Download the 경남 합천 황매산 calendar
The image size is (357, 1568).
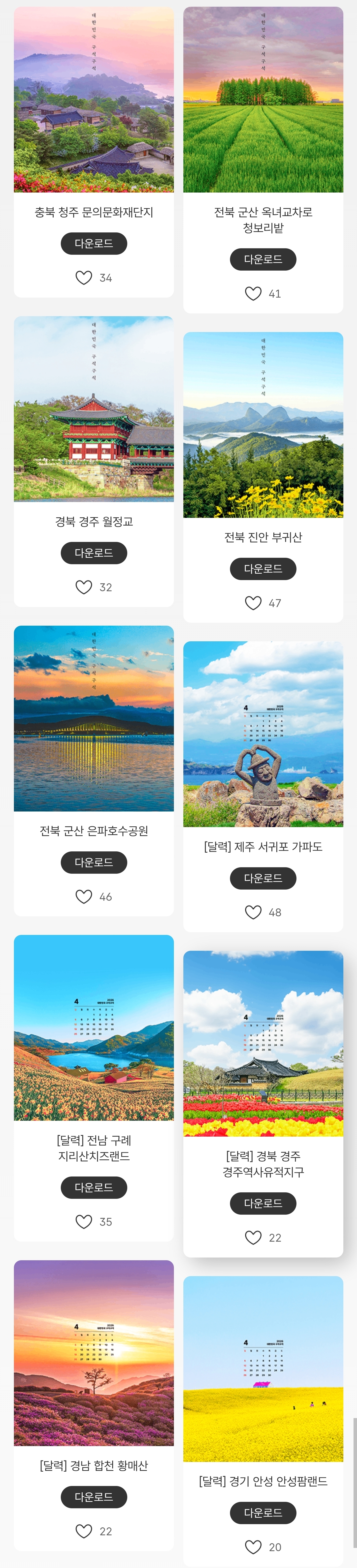pos(94,1497)
